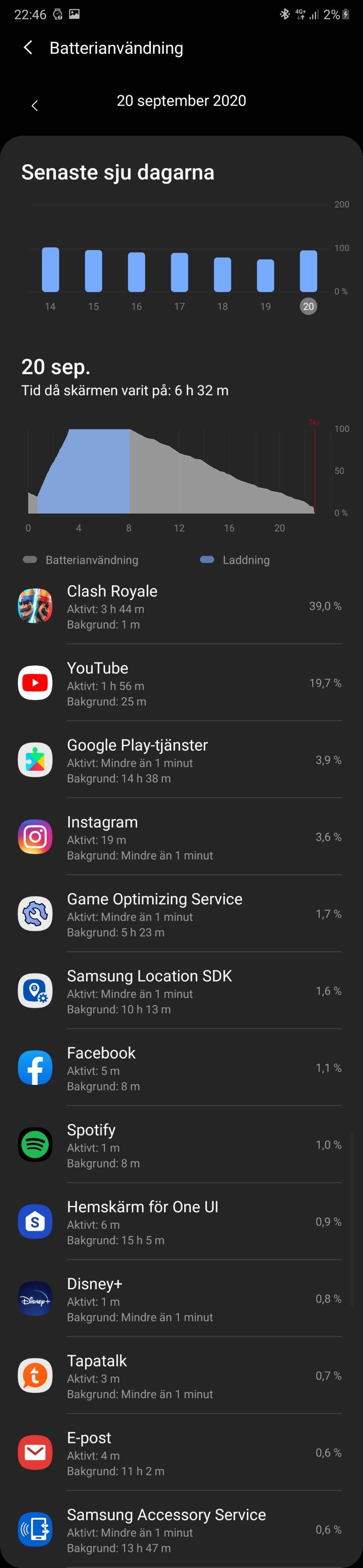This screenshot has height=1568, width=363.
Task: View Hemskärm för One UI usage
Action: point(180,1222)
